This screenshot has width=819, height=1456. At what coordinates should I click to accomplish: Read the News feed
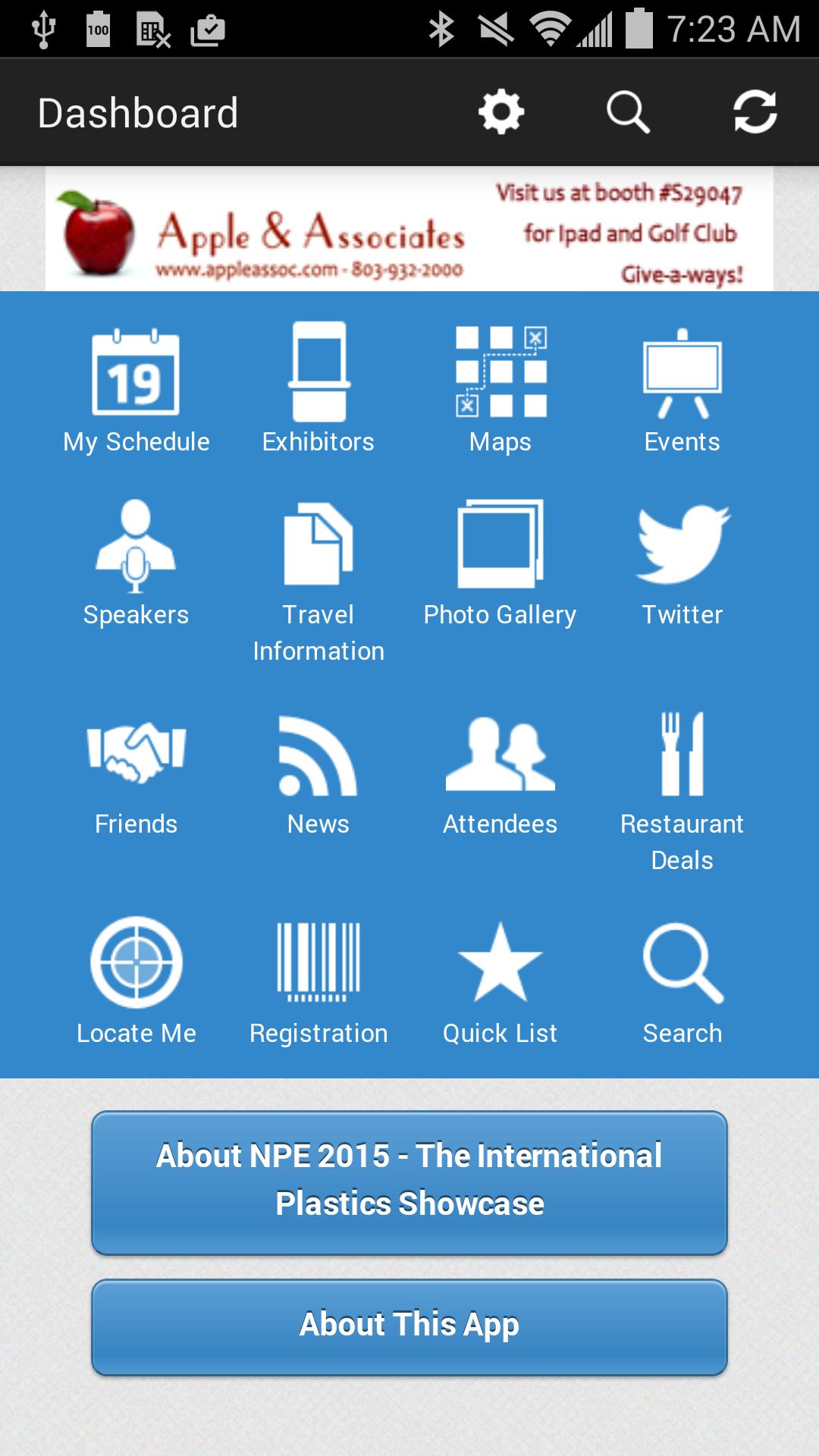pos(318,773)
